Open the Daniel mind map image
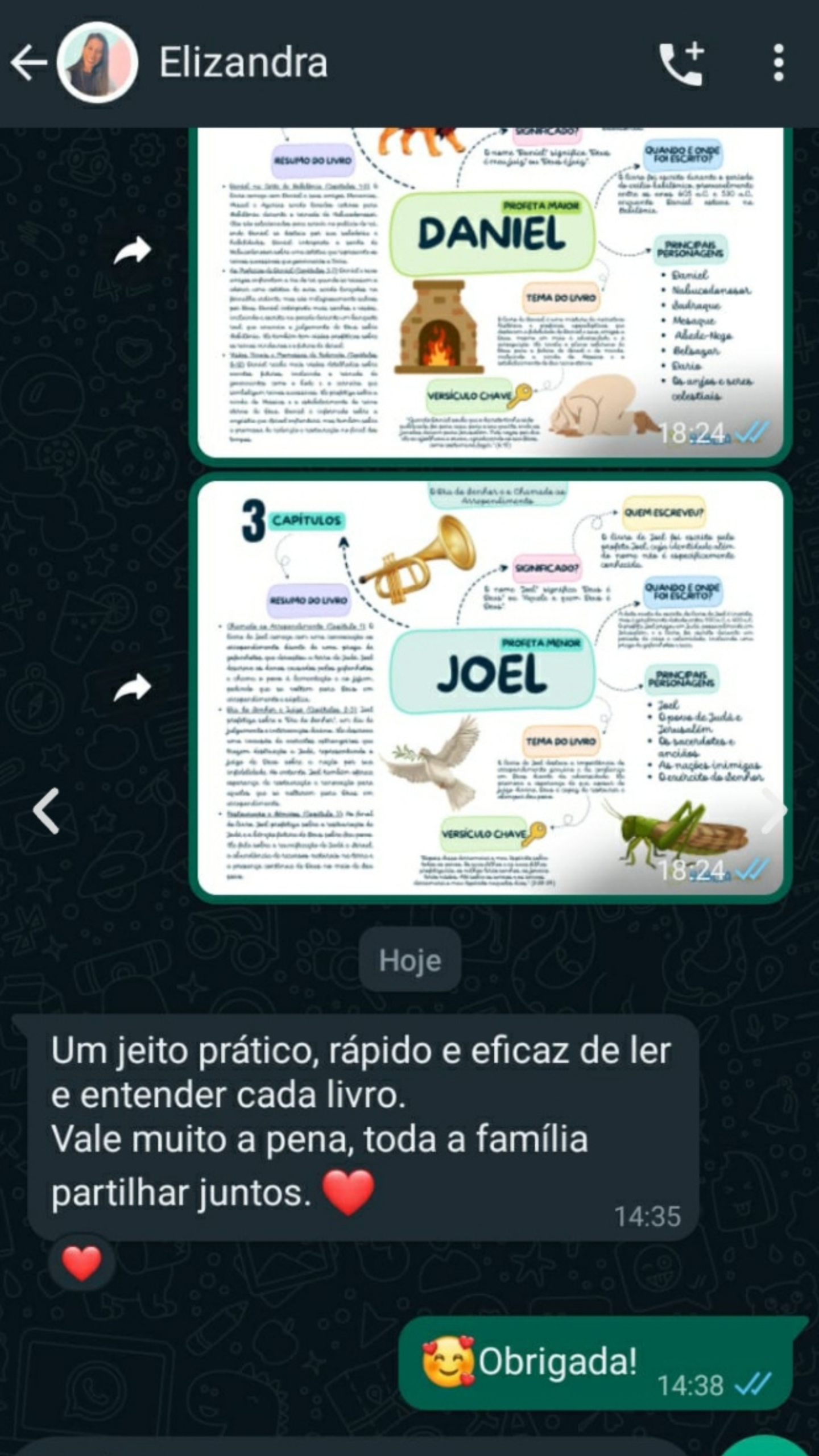 [x=489, y=293]
